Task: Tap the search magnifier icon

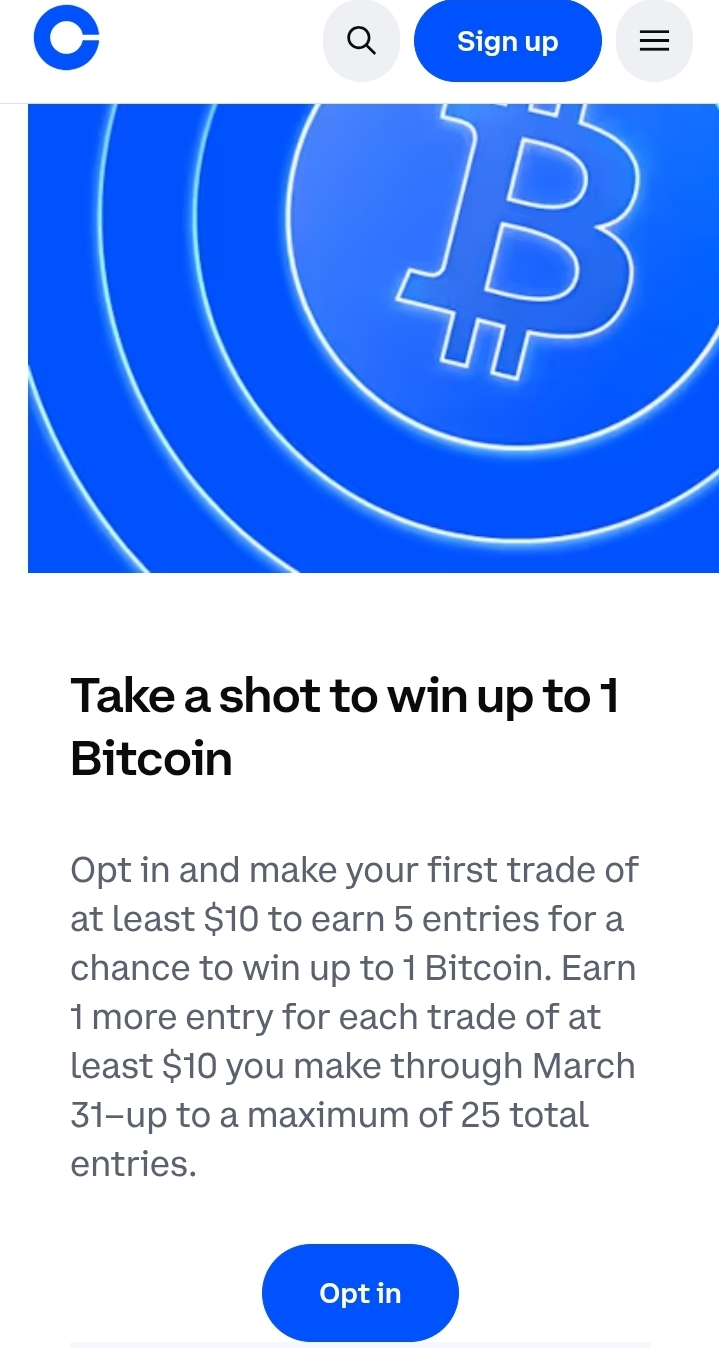Action: 361,41
